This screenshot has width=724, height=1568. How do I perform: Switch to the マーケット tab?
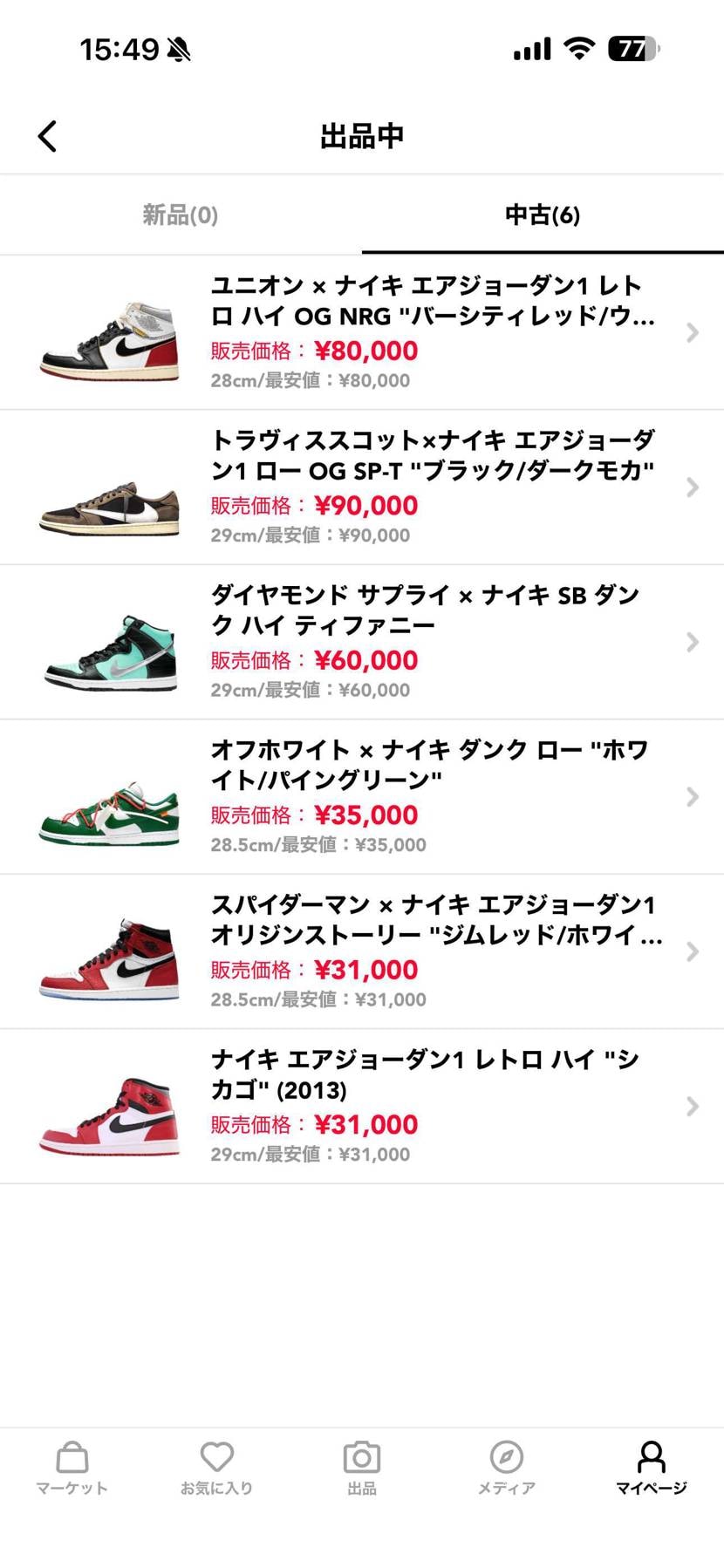tap(72, 1468)
